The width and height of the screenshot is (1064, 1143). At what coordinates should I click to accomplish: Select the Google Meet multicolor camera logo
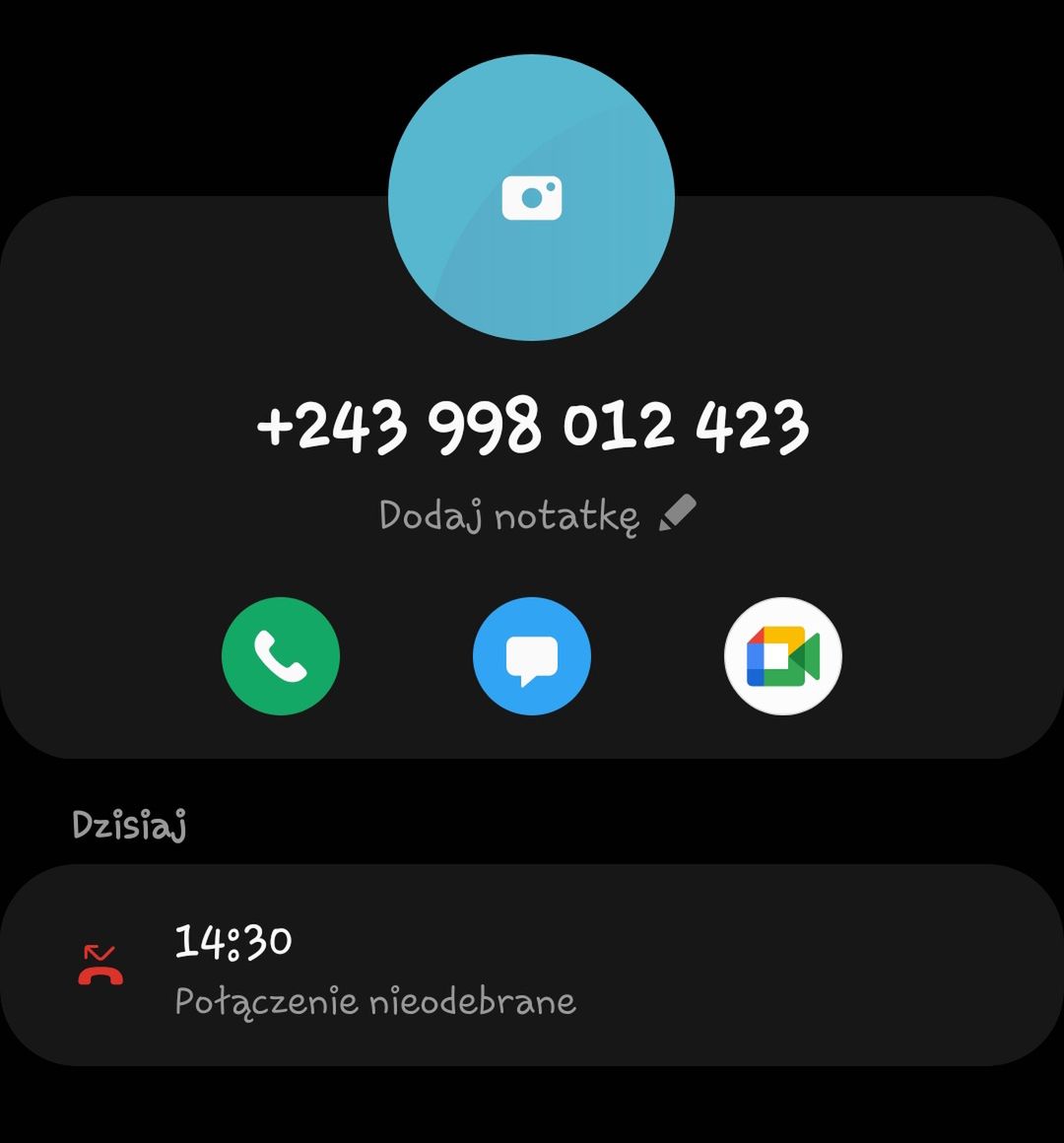click(783, 655)
